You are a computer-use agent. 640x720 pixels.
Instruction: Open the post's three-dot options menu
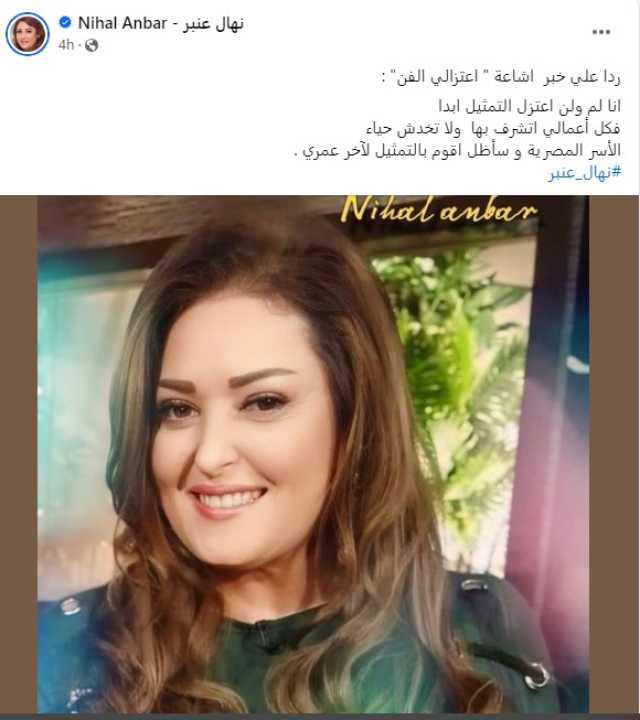[x=600, y=32]
